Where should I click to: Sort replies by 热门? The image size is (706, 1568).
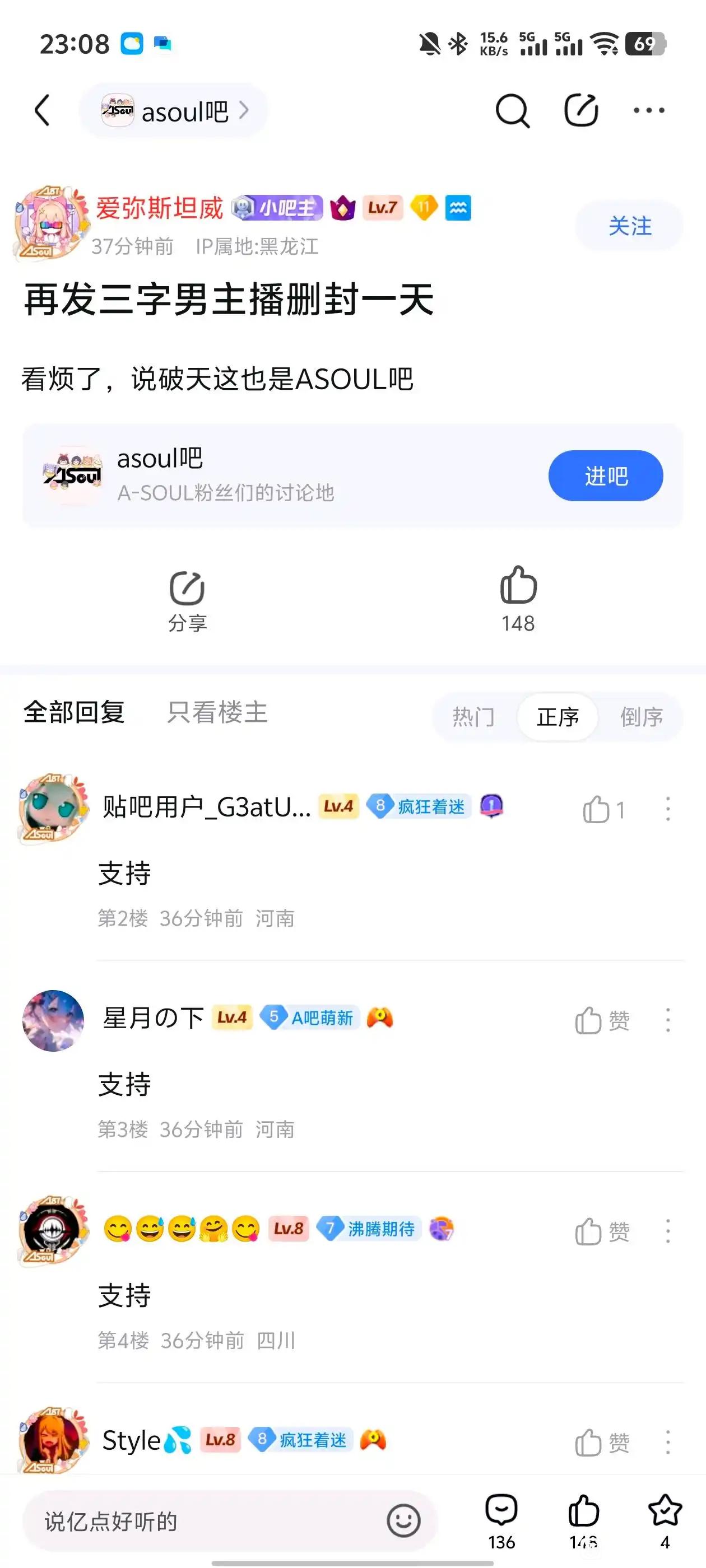[473, 716]
